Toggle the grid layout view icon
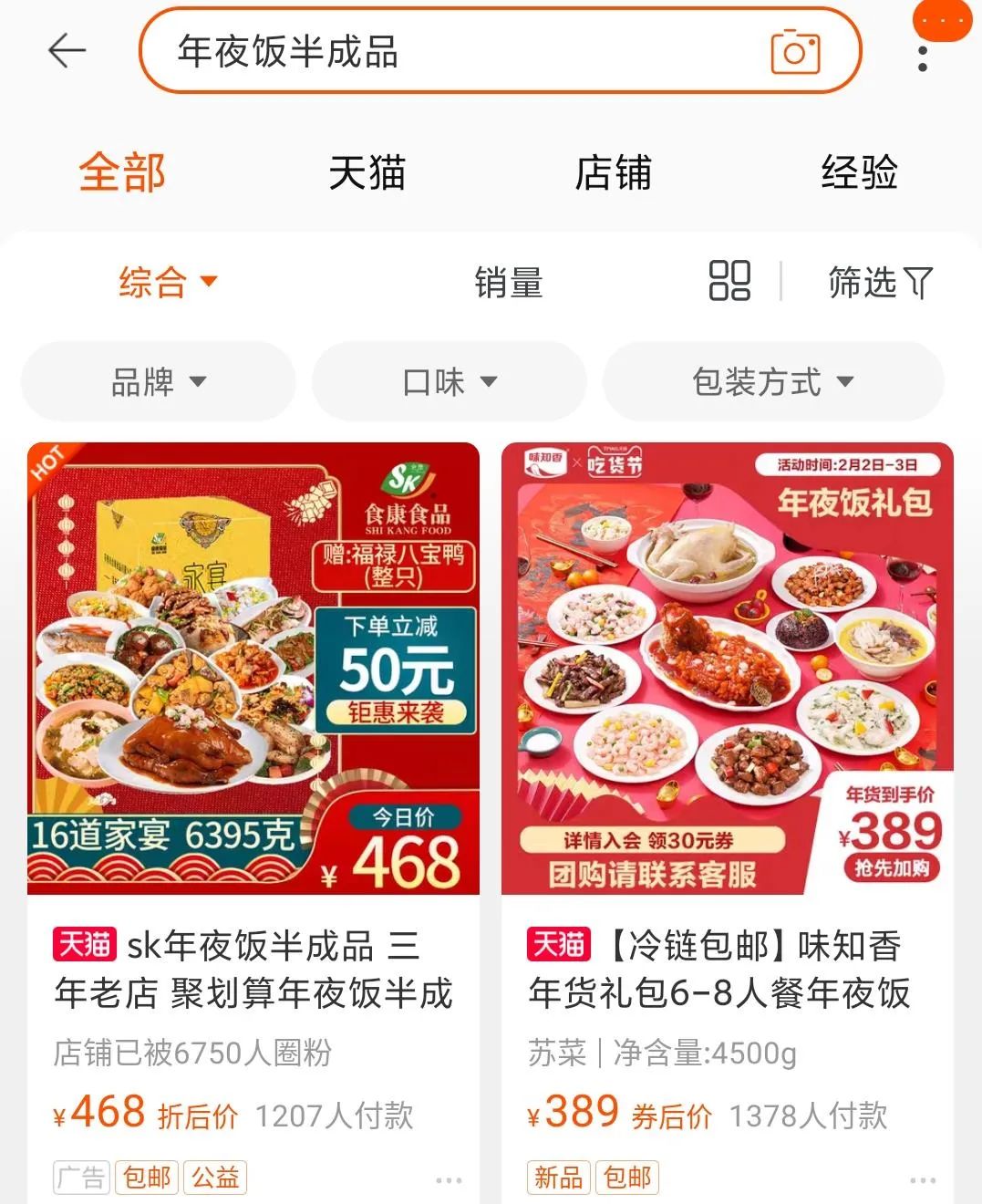Viewport: 982px width, 1204px height. pyautogui.click(x=729, y=281)
